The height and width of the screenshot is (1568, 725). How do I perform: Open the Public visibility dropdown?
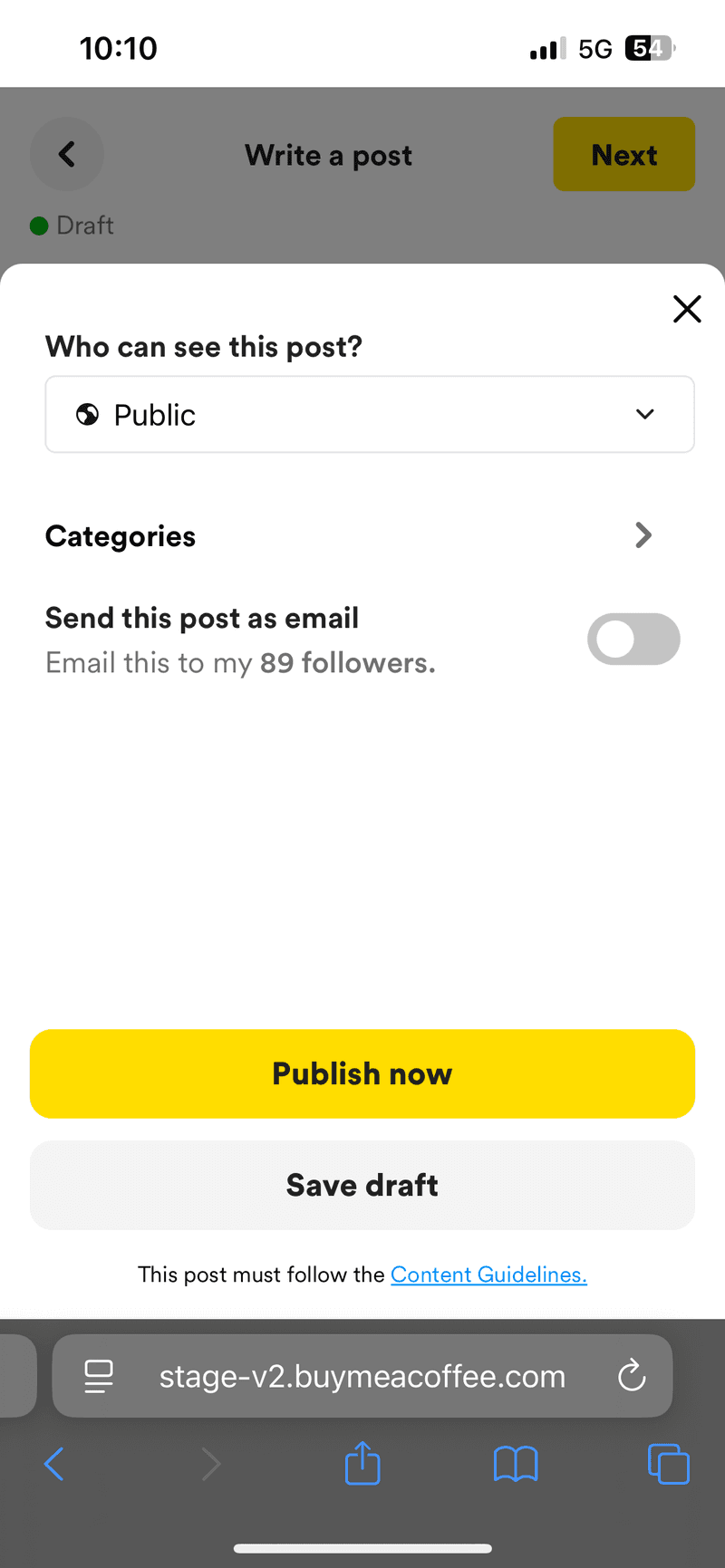(x=370, y=414)
